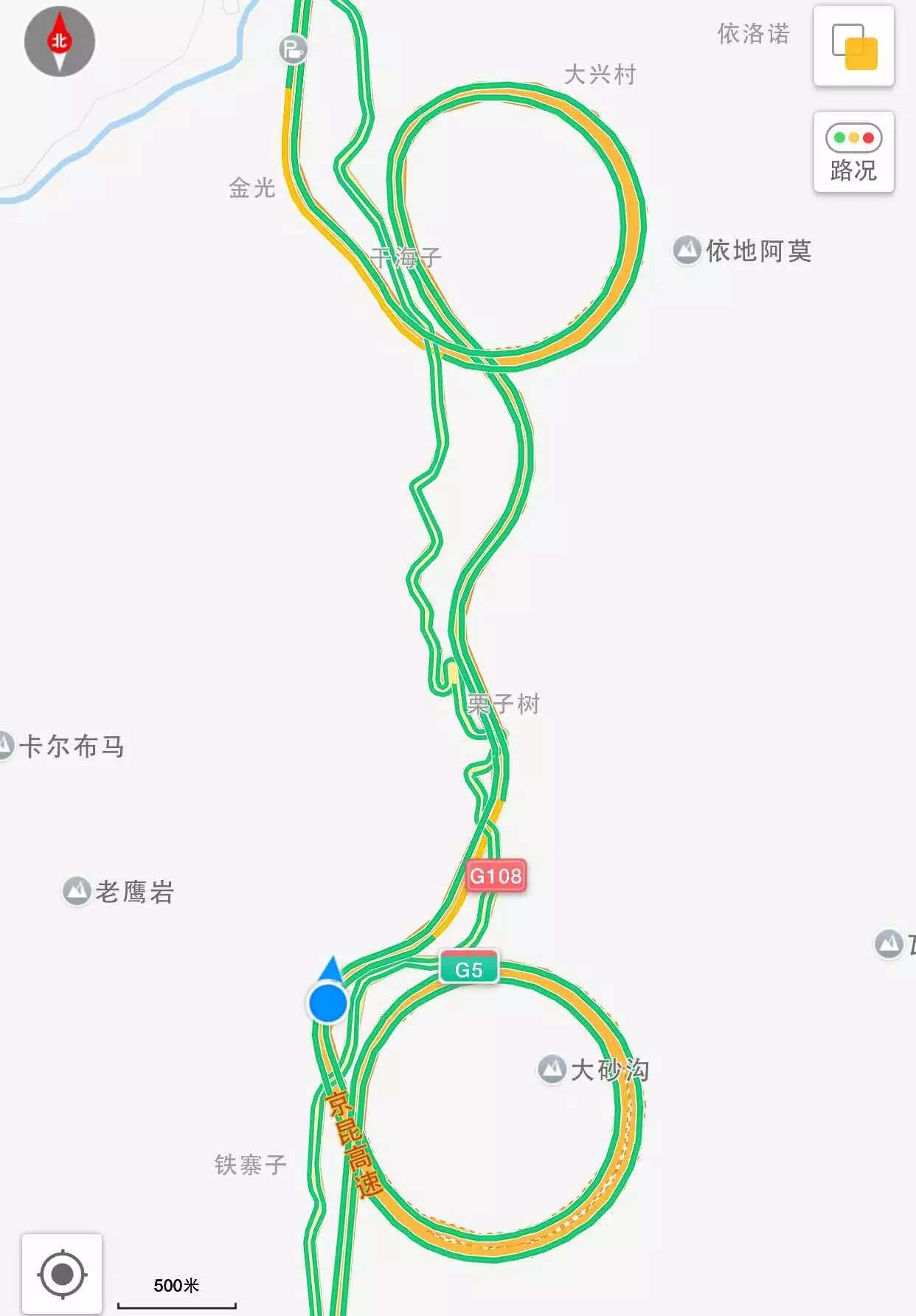
Task: Select the 大砂沟 mountain marker
Action: pos(552,1069)
